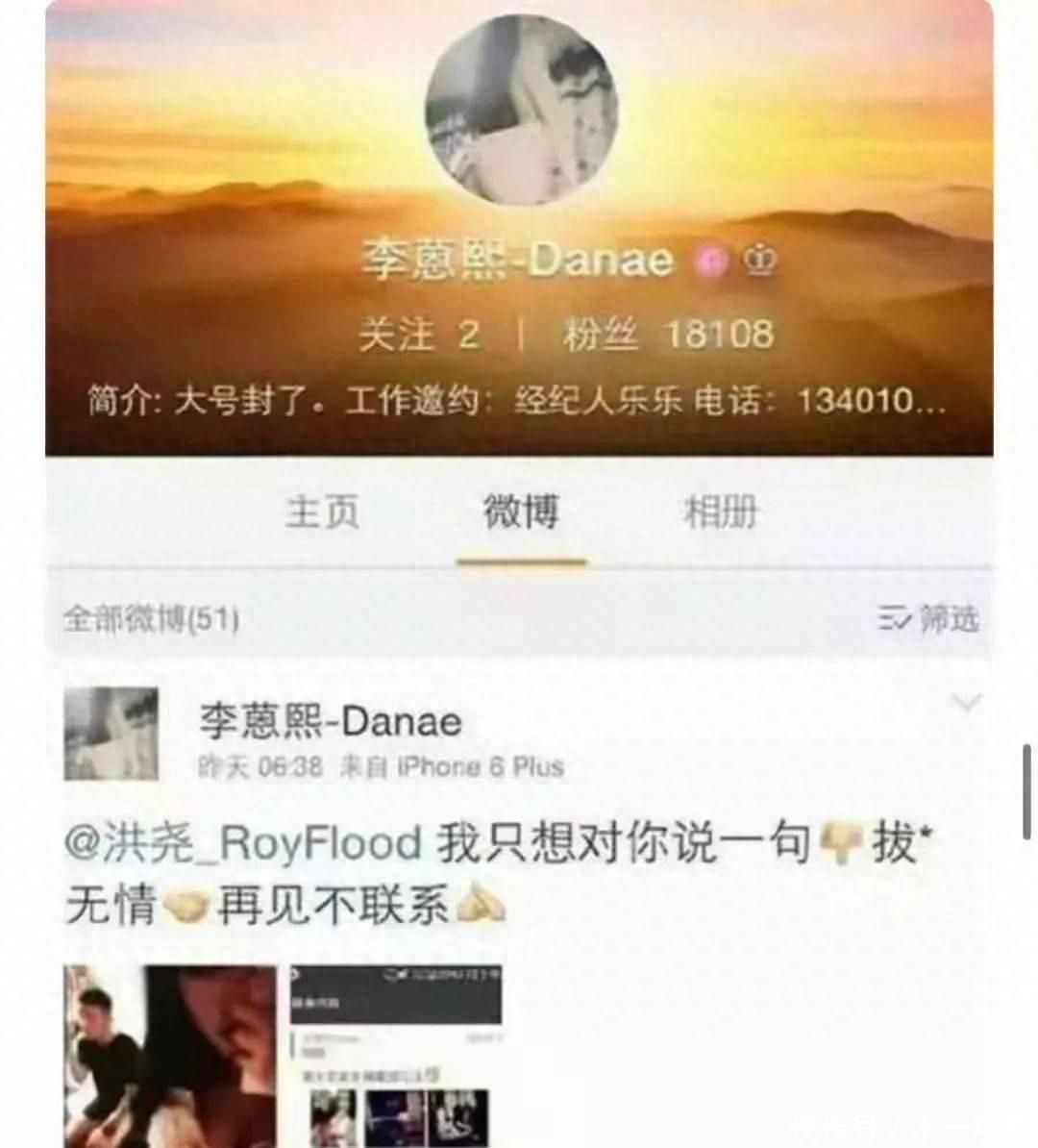Viewport: 1038px width, 1148px height.
Task: View the 关注 2 following list
Action: 418,335
